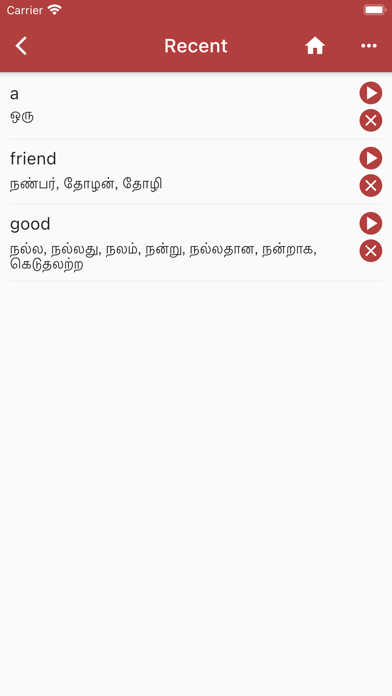Image resolution: width=392 pixels, height=696 pixels.
Task: Go back using the header arrow
Action: pos(21,46)
